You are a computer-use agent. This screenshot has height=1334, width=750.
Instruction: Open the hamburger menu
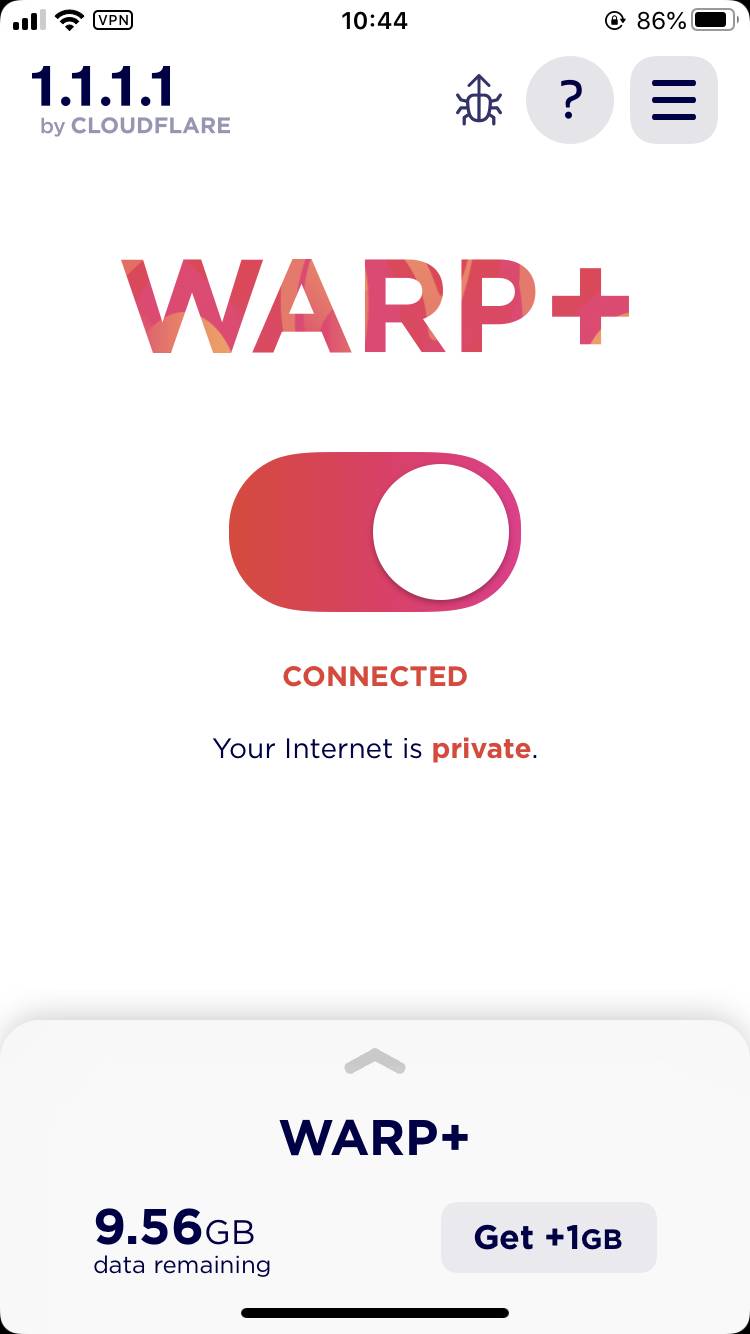pyautogui.click(x=673, y=100)
